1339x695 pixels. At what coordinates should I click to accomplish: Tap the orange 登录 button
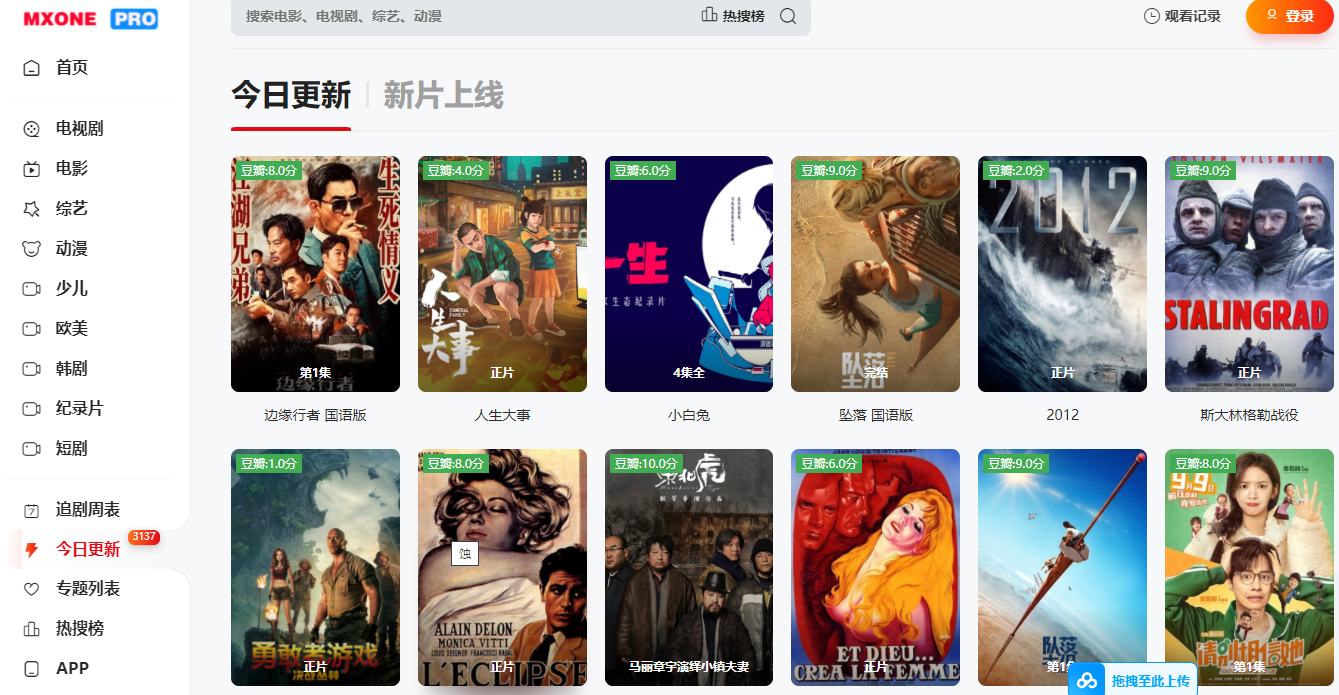pyautogui.click(x=1289, y=16)
